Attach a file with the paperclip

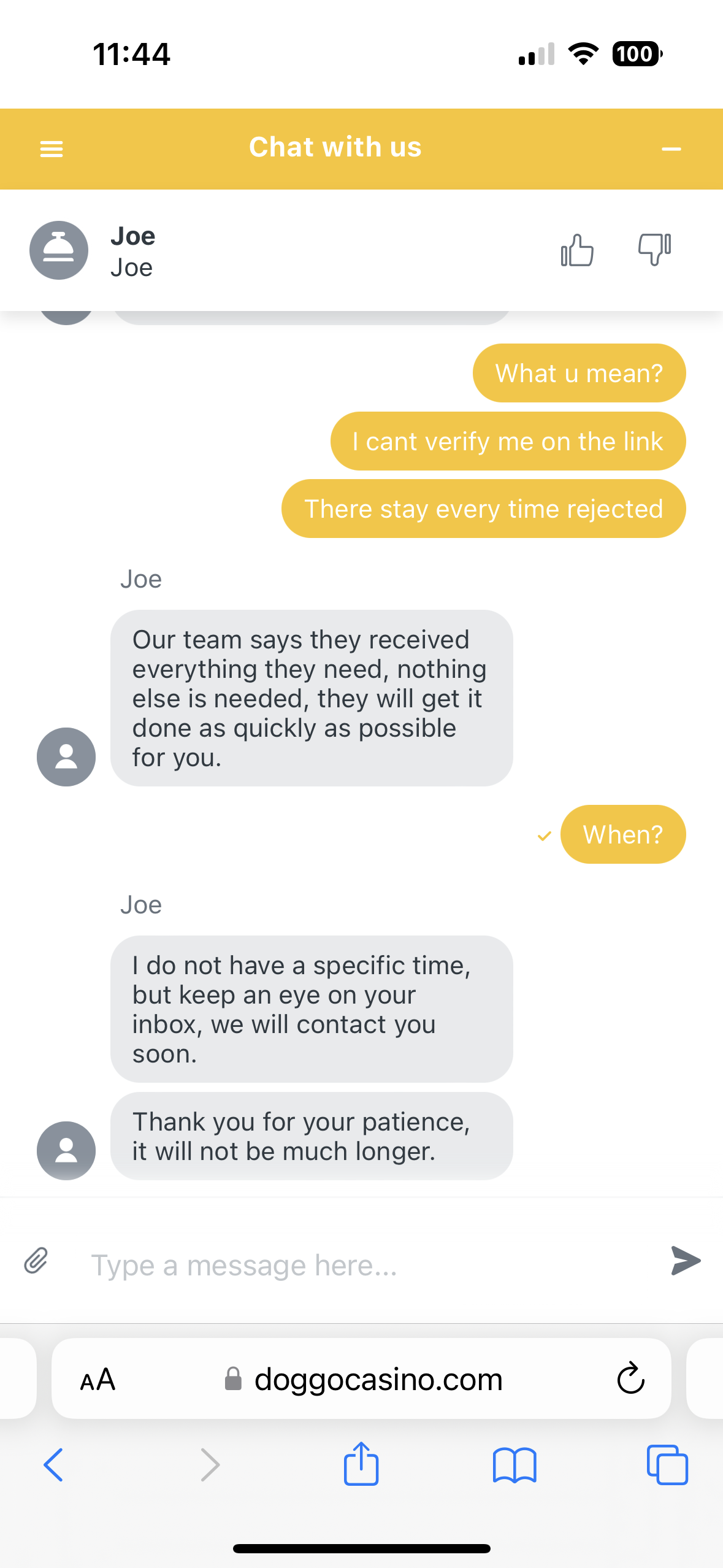(36, 1261)
